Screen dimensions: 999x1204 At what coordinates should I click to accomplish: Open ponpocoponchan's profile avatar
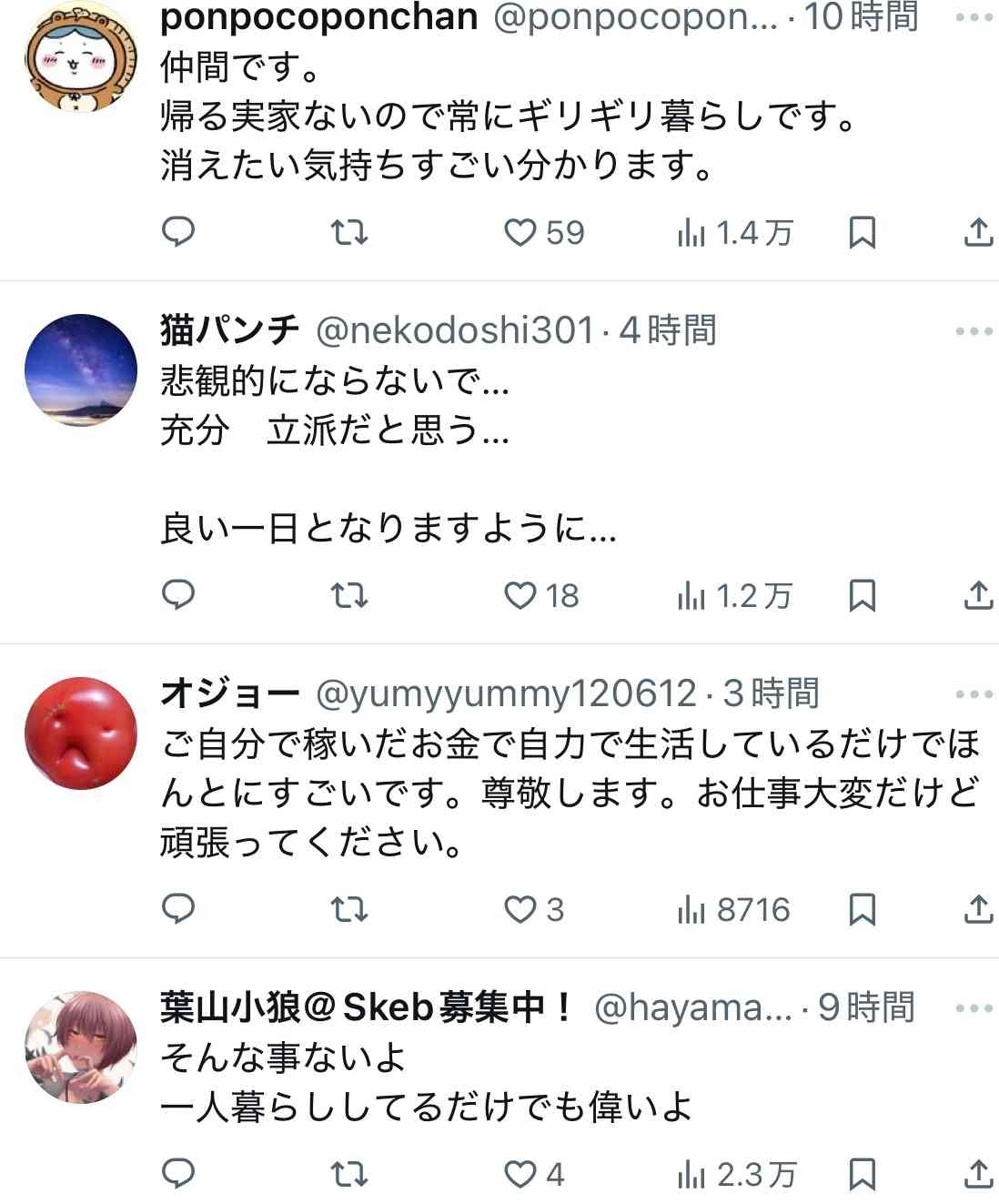(x=81, y=55)
